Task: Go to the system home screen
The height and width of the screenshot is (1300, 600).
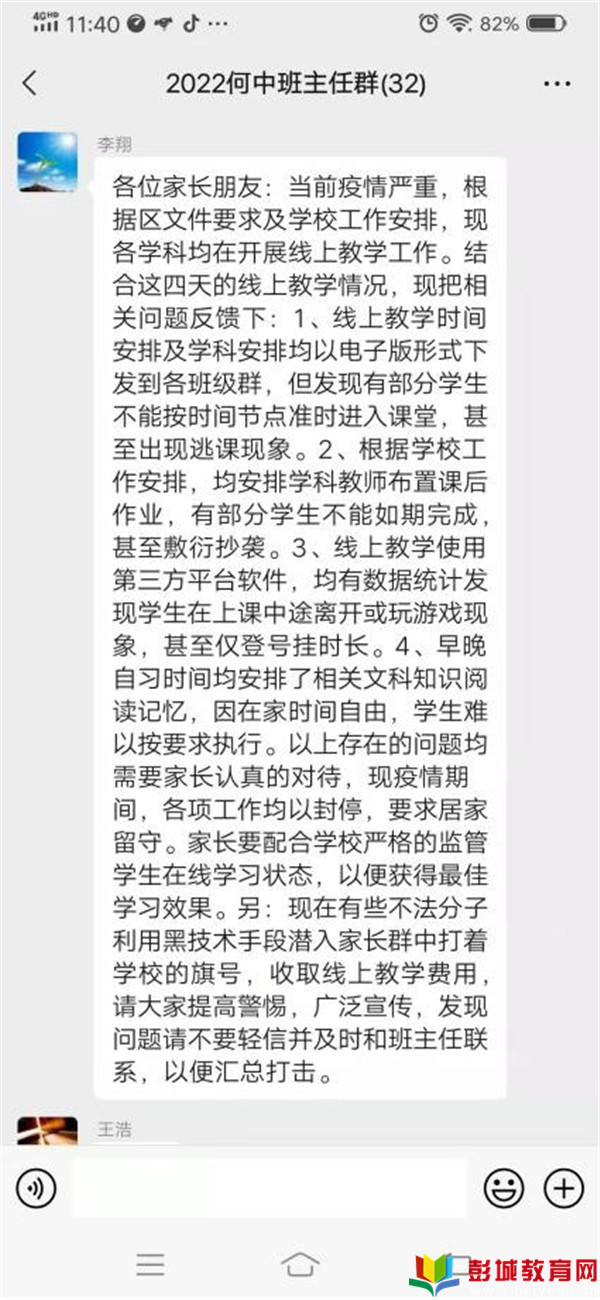Action: pos(300,1264)
